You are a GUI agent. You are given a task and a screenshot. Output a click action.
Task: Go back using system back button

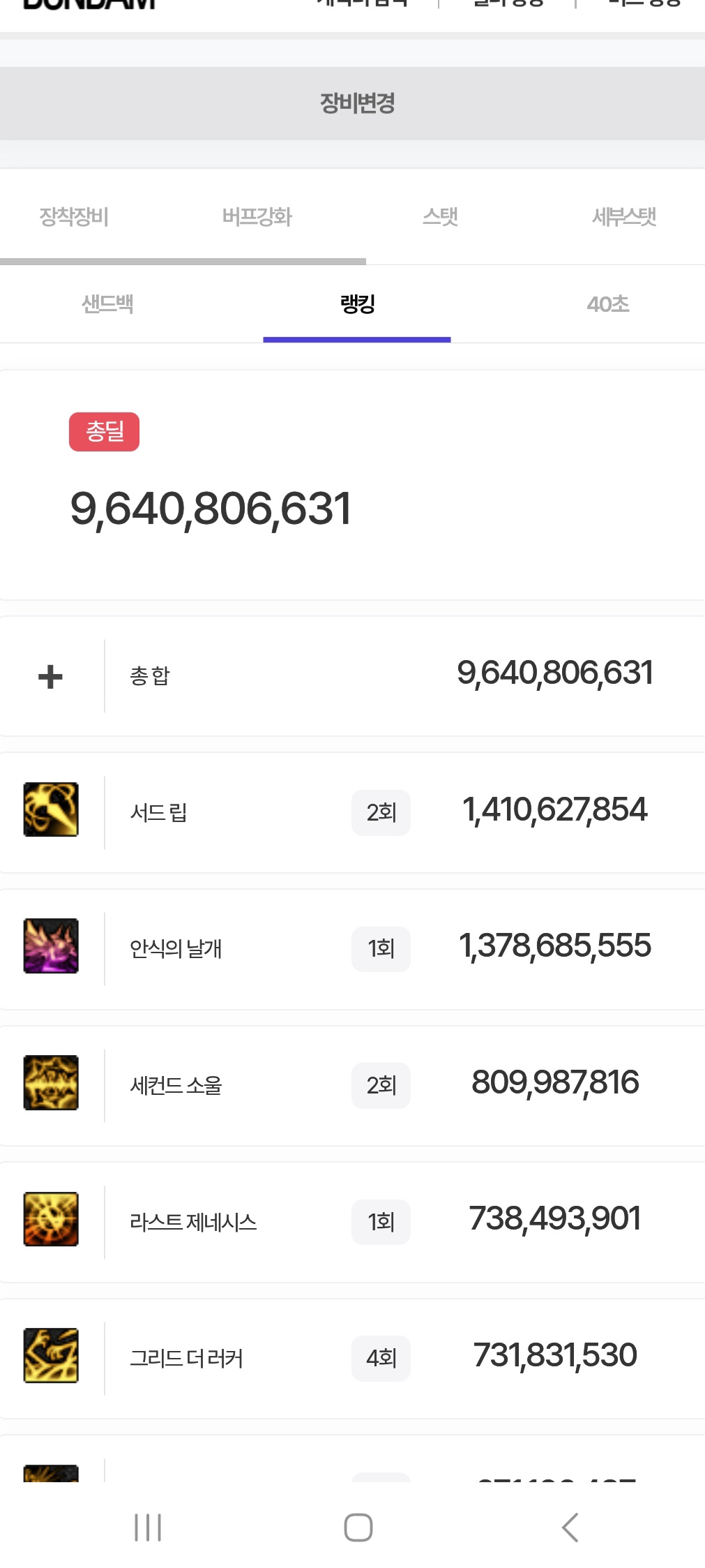point(570,1528)
